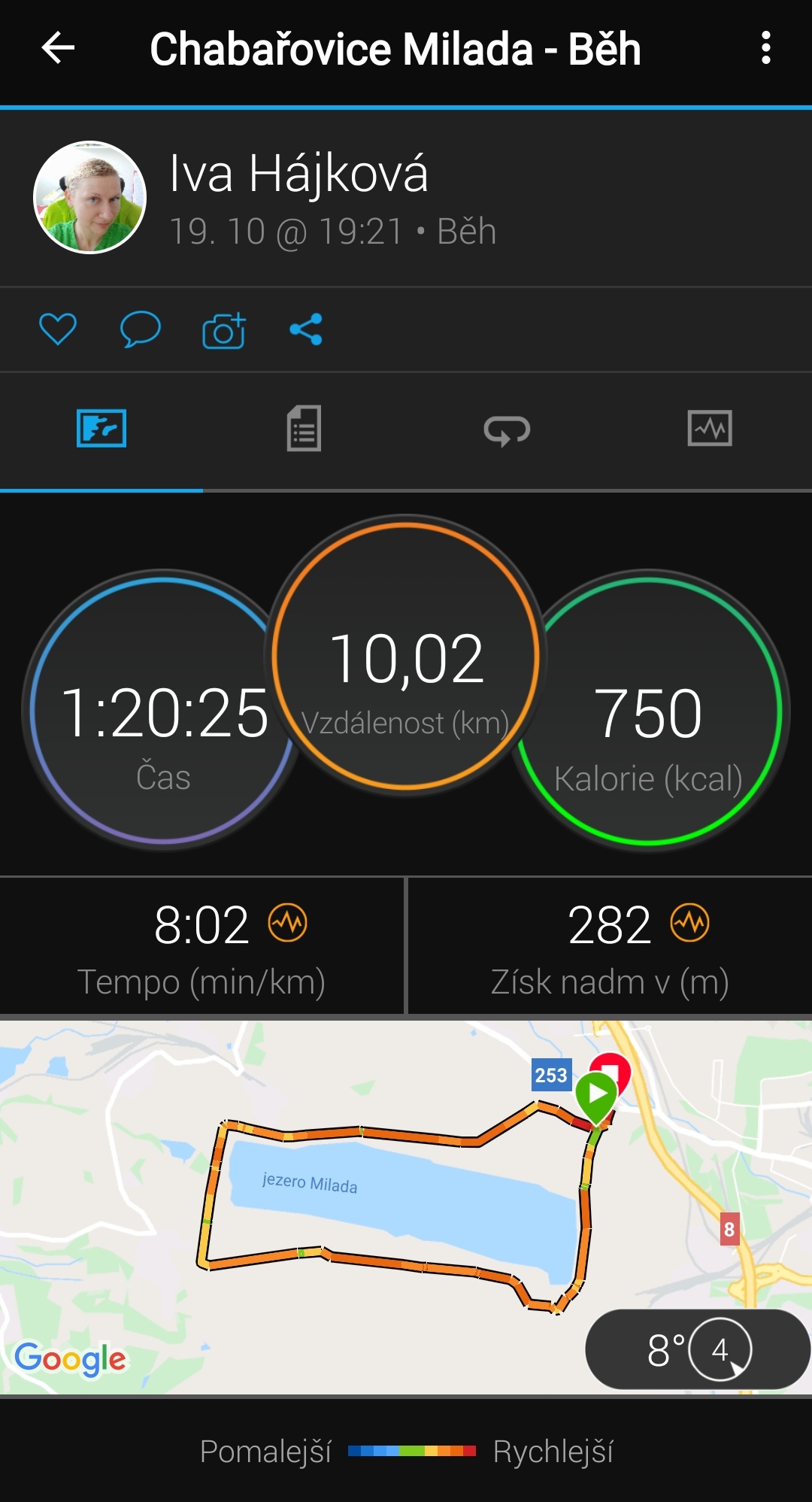Screen dimensions: 812x1502
Task: Like this run with the heart icon
Action: click(x=58, y=329)
